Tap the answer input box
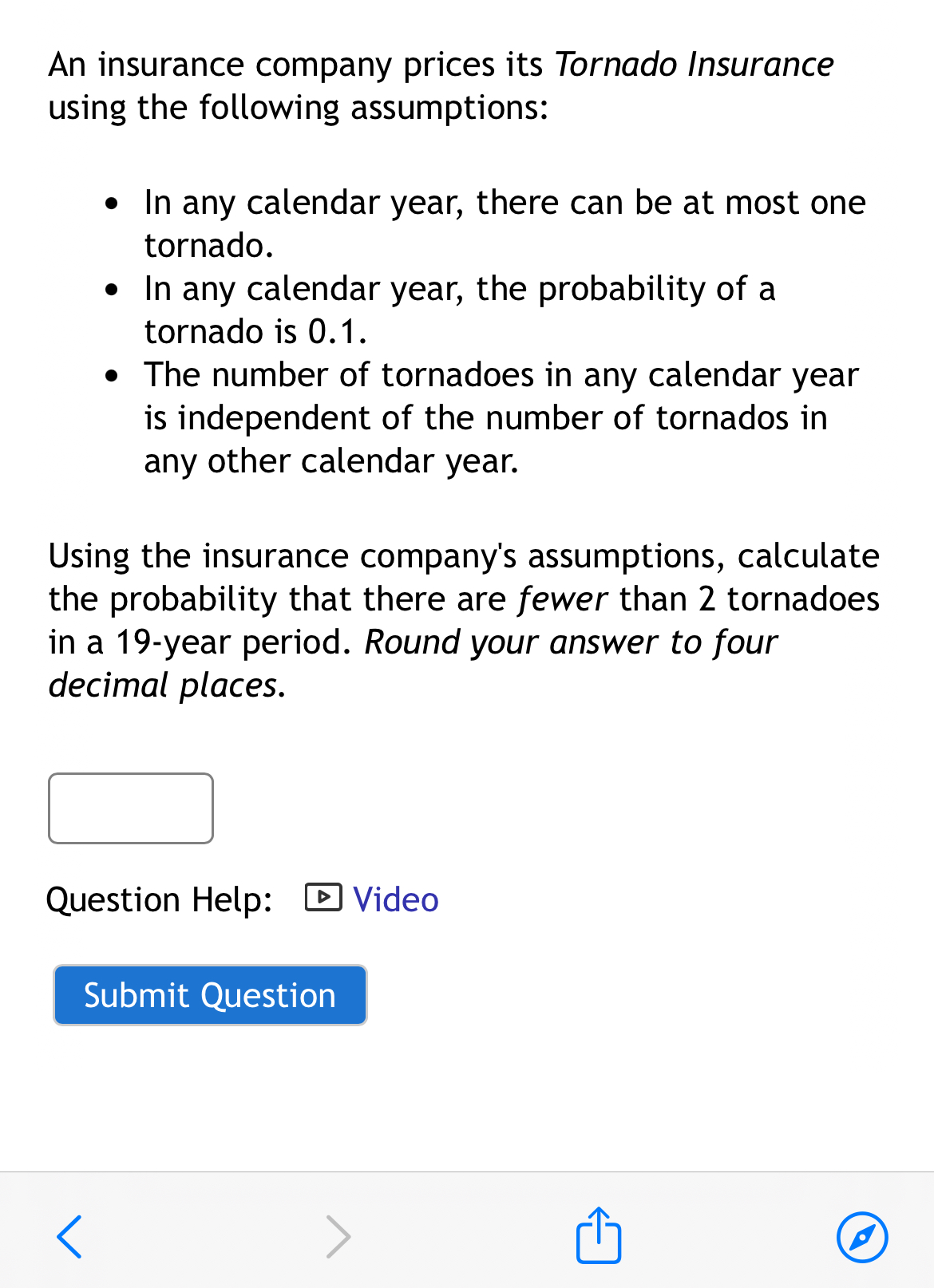The width and height of the screenshot is (934, 1288). tap(131, 808)
